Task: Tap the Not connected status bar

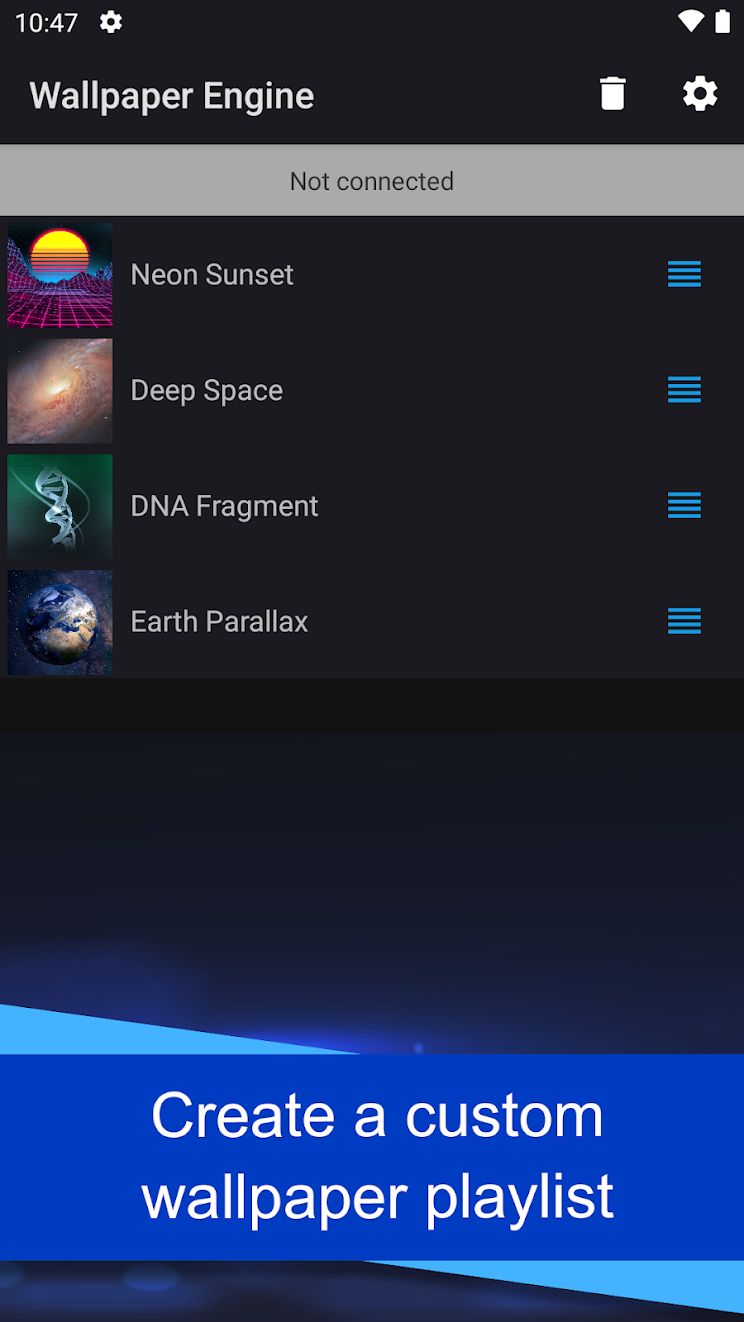Action: (x=372, y=181)
